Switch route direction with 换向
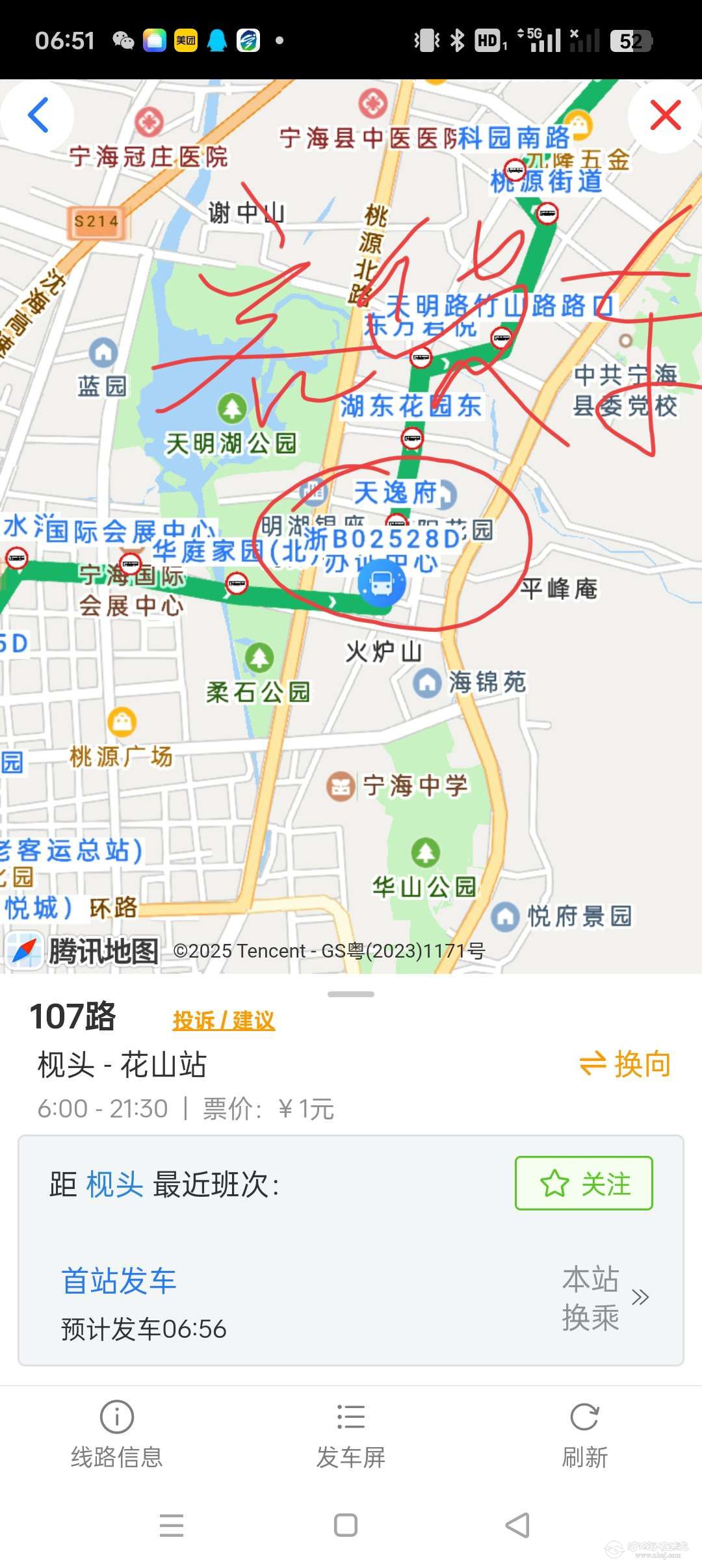The width and height of the screenshot is (702, 1568). tap(624, 1065)
